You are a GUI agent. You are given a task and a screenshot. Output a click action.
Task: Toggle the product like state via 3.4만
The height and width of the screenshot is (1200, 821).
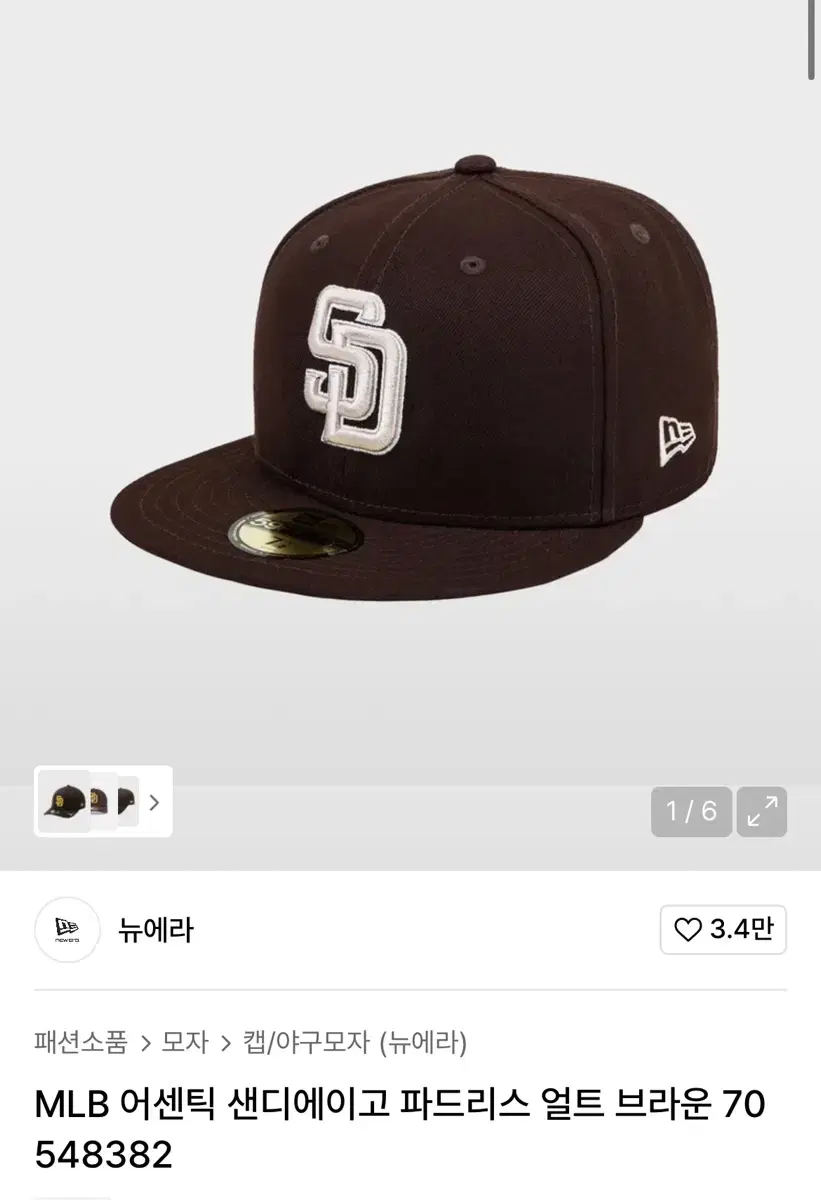(x=723, y=931)
